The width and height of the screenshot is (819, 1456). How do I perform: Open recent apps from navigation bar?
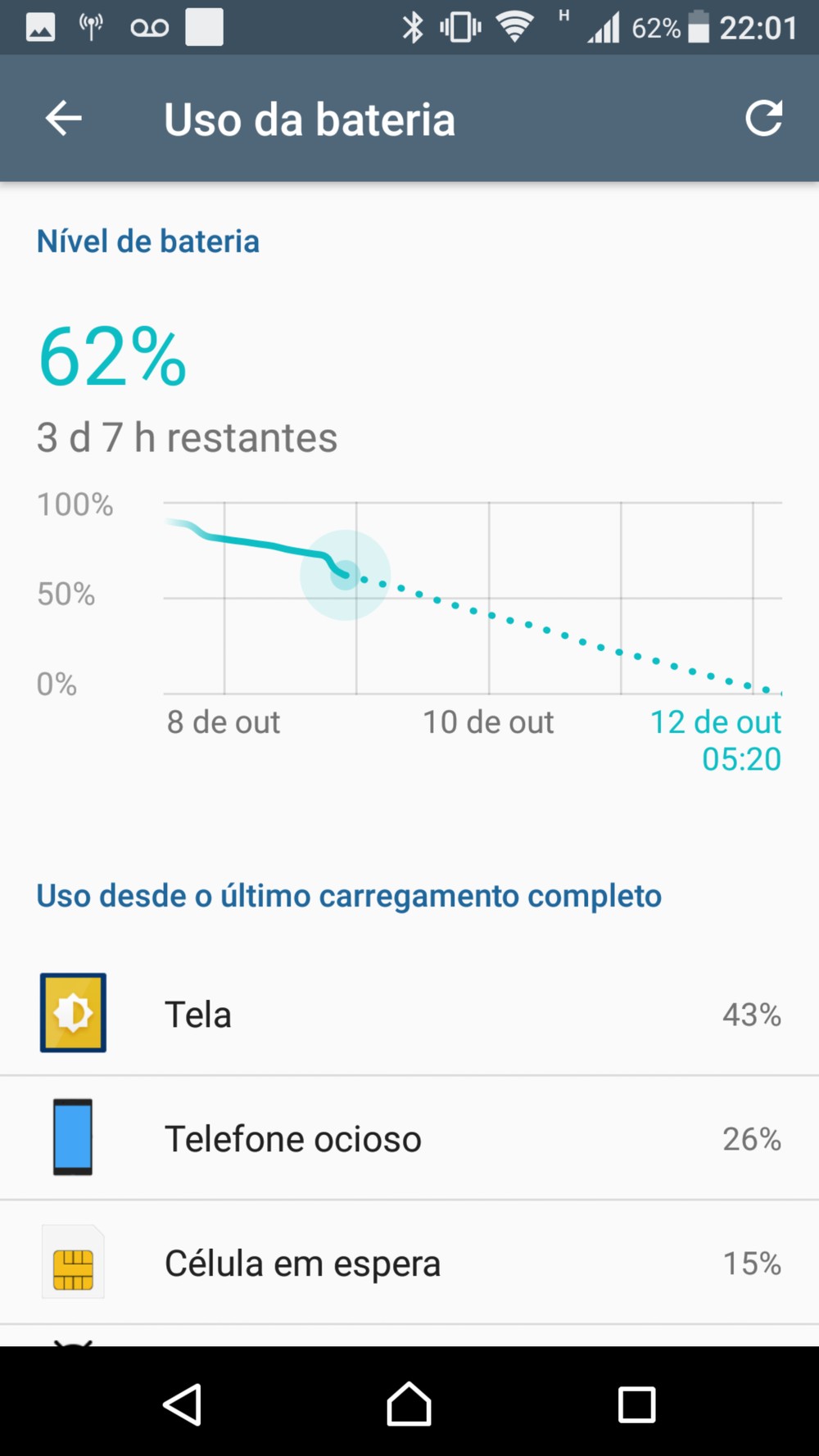(x=636, y=1404)
